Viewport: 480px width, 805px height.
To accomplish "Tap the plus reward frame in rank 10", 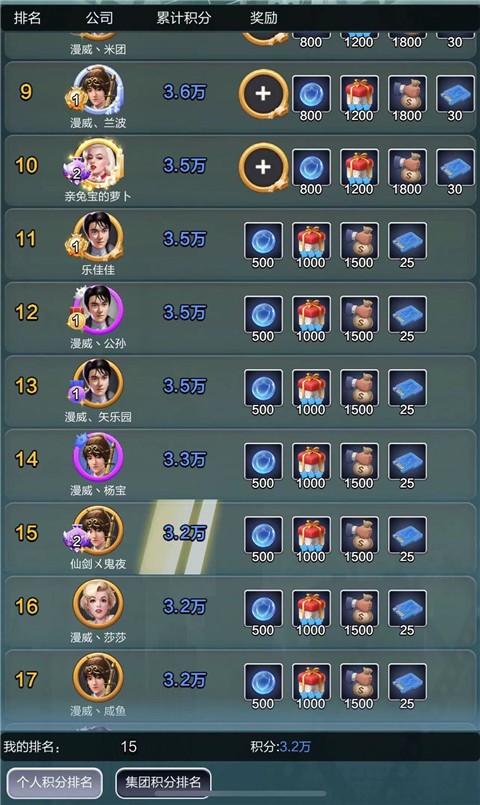I will tap(263, 167).
